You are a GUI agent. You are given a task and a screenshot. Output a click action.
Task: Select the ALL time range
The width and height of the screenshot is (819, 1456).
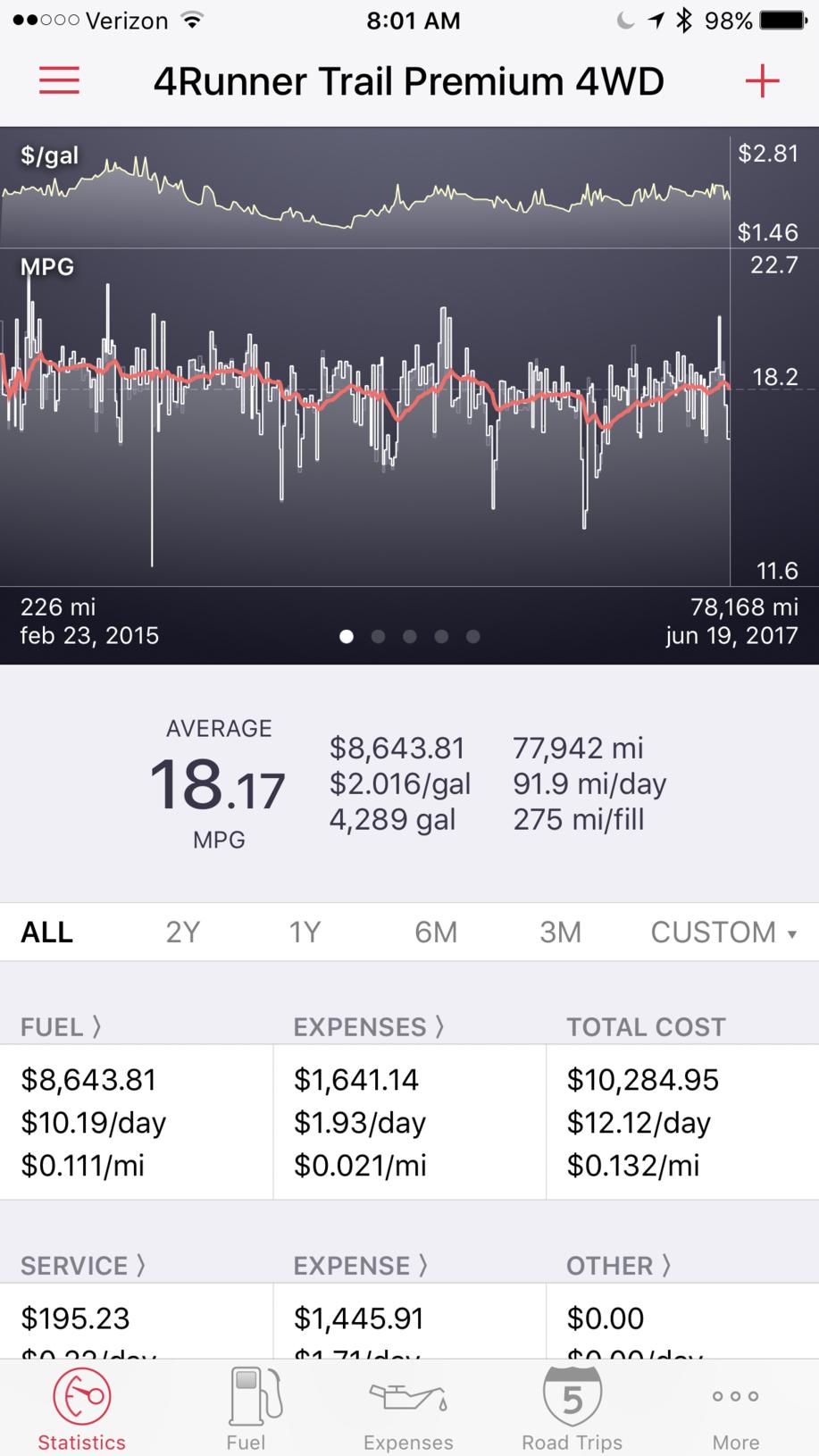(x=46, y=932)
